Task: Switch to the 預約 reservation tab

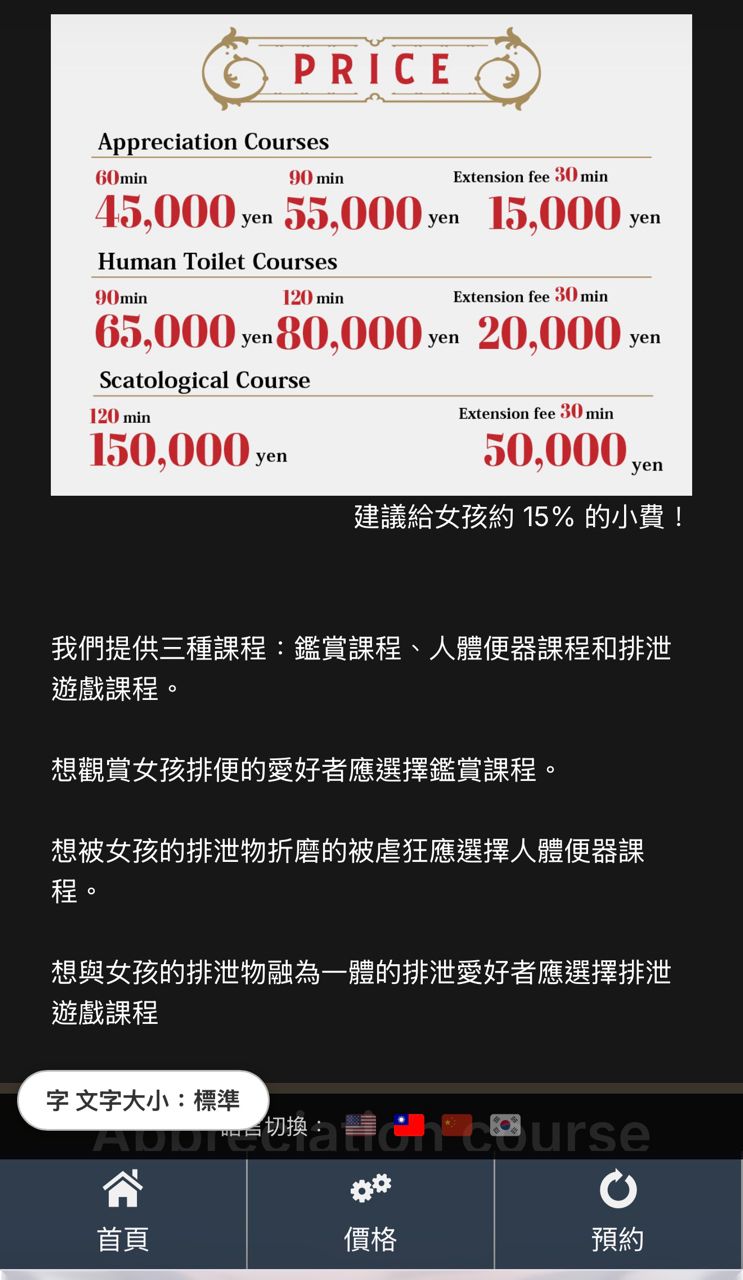Action: 618,1214
